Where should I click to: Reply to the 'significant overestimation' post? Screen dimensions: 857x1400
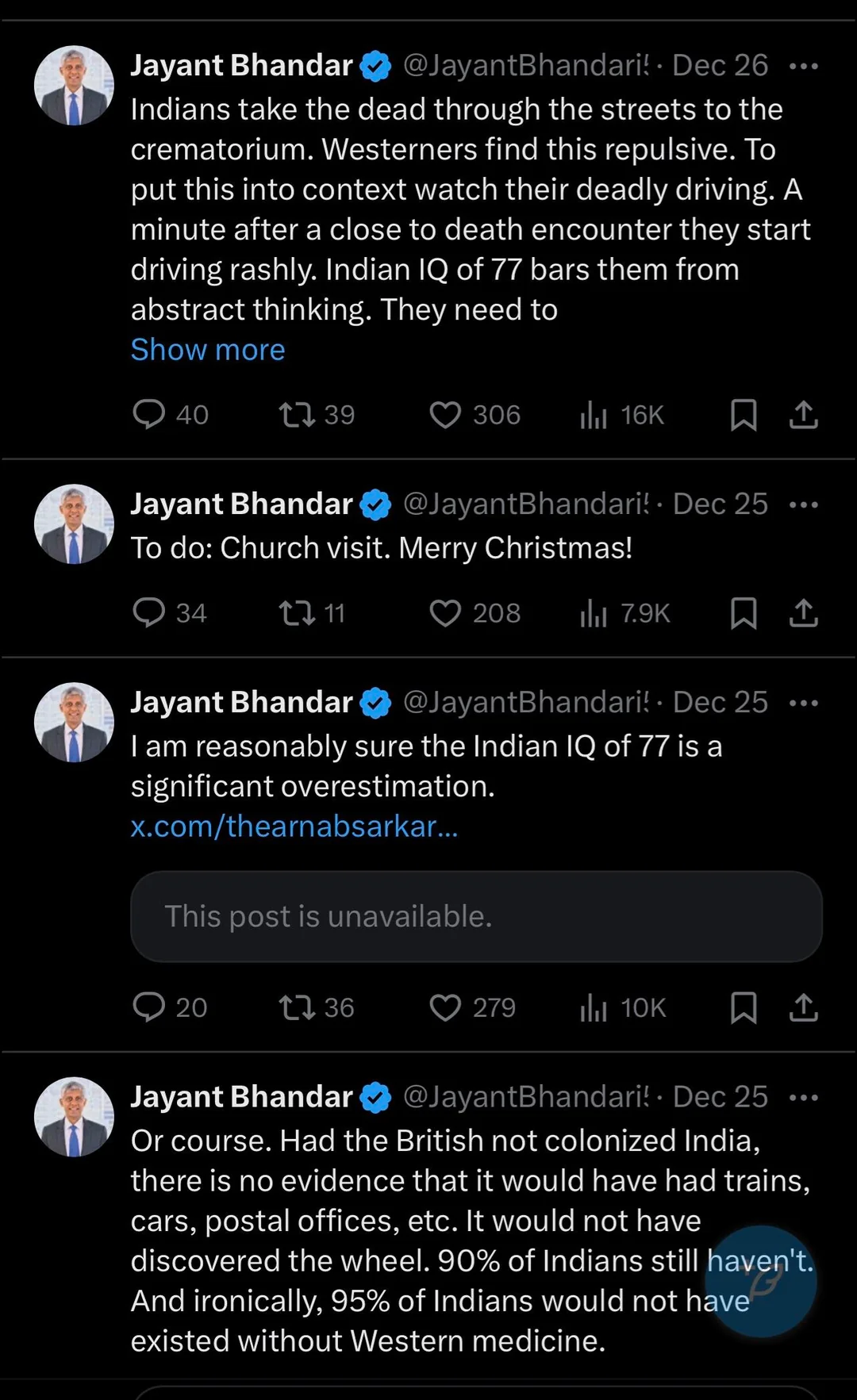pyautogui.click(x=149, y=1007)
